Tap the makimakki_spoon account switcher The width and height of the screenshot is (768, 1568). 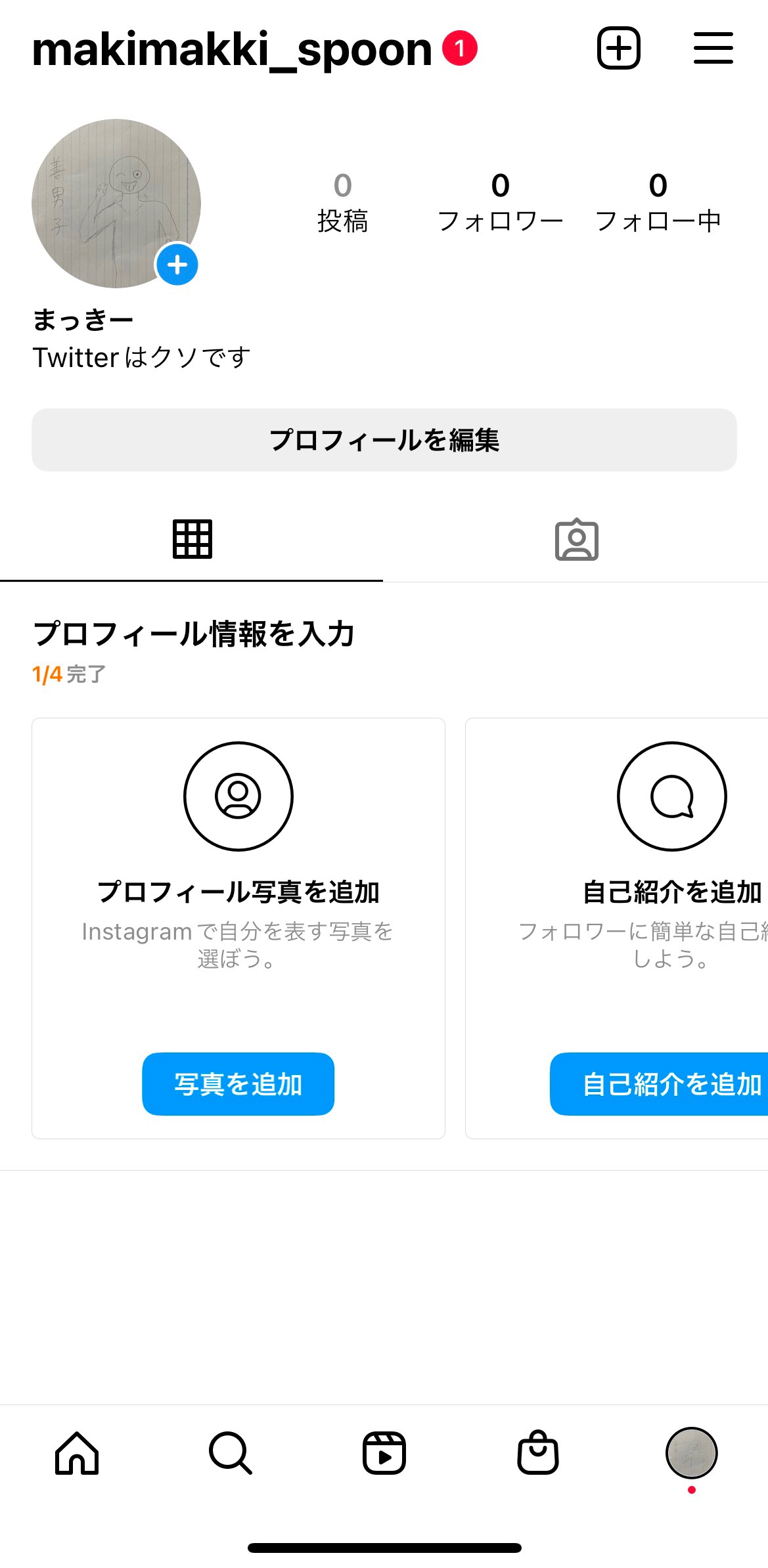coord(232,49)
